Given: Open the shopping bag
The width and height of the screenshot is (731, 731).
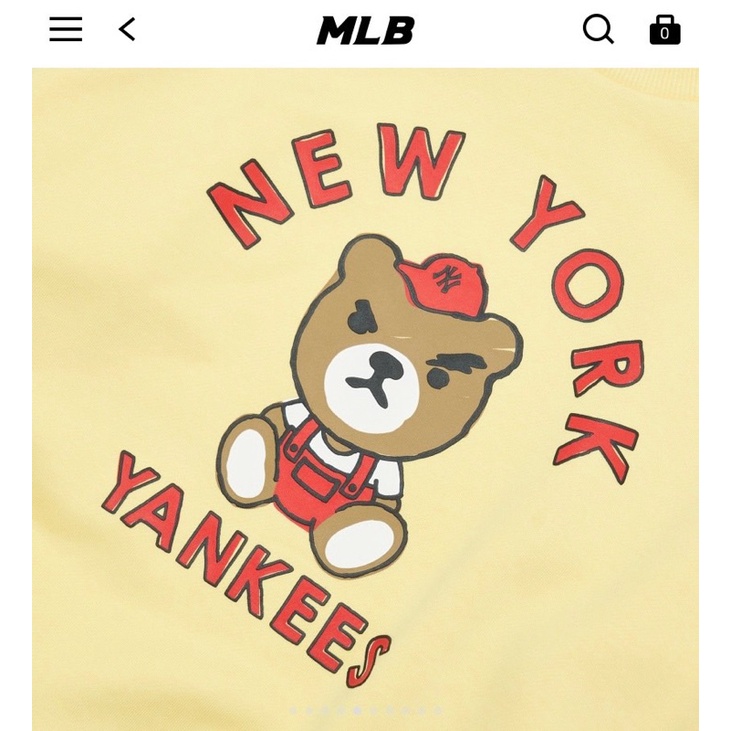Looking at the screenshot, I should [x=665, y=30].
